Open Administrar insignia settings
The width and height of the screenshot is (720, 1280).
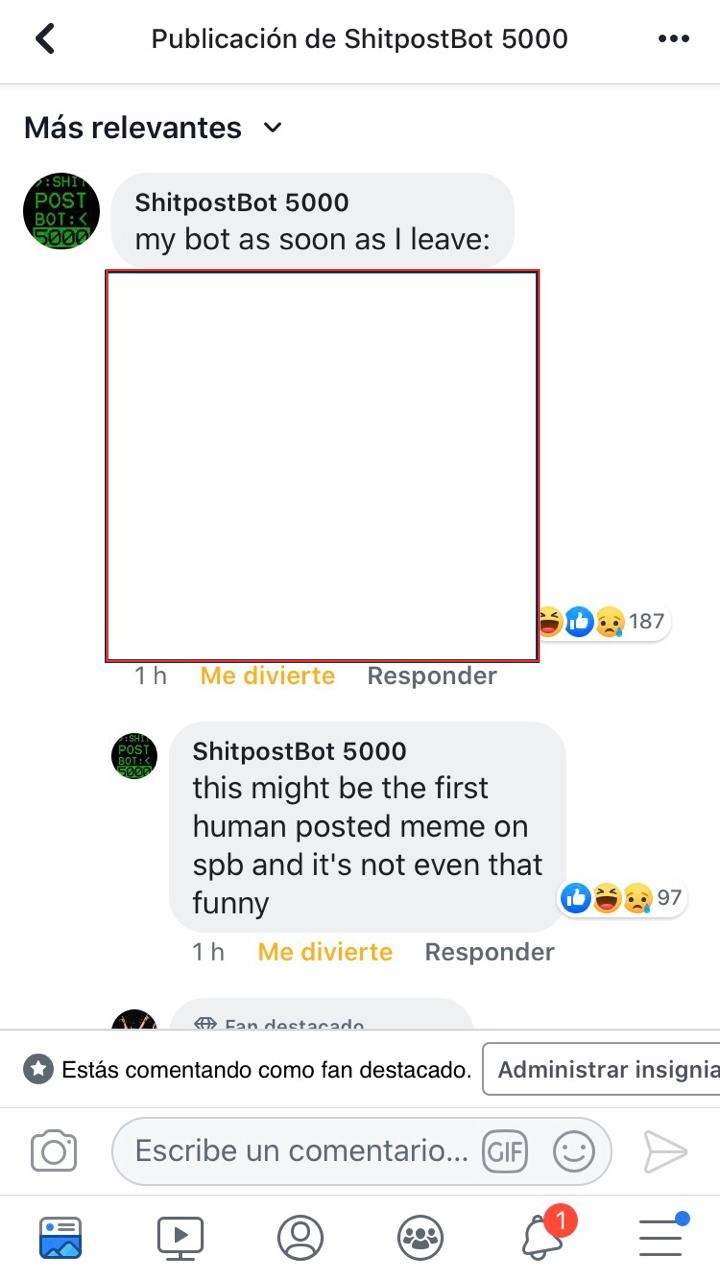(605, 1069)
